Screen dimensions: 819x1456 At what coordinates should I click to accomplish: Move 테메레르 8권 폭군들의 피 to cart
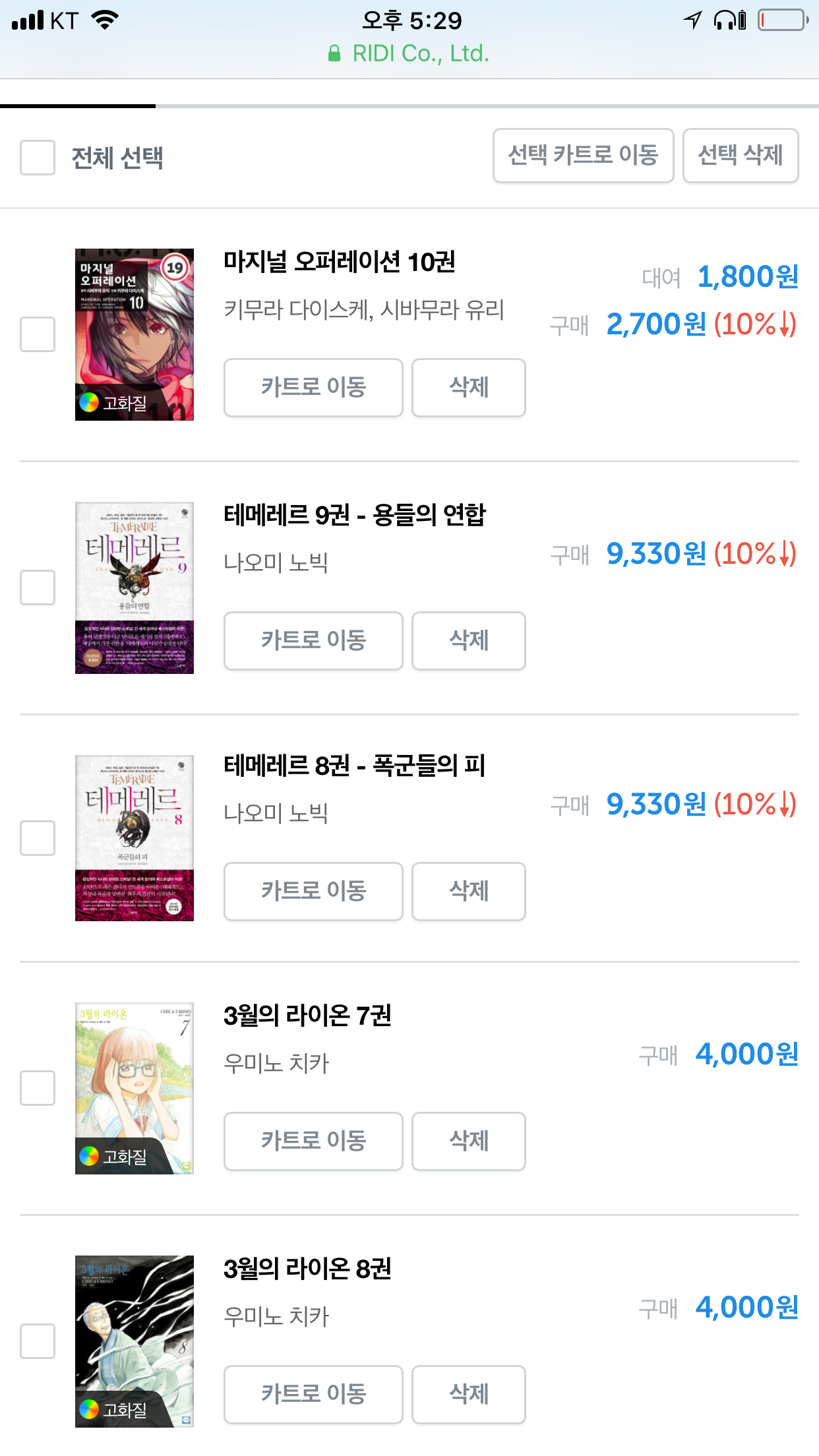[x=313, y=892]
